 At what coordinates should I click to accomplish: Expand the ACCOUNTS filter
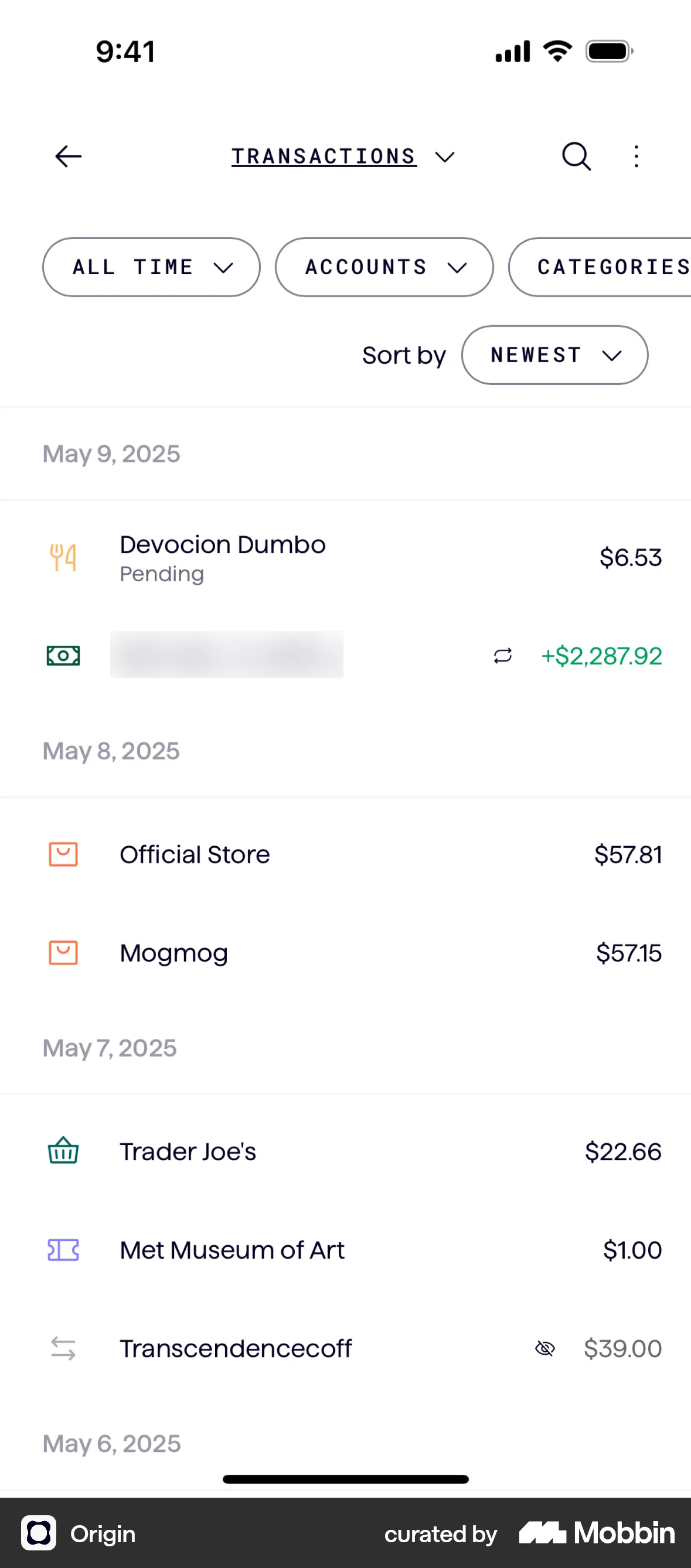click(x=384, y=267)
